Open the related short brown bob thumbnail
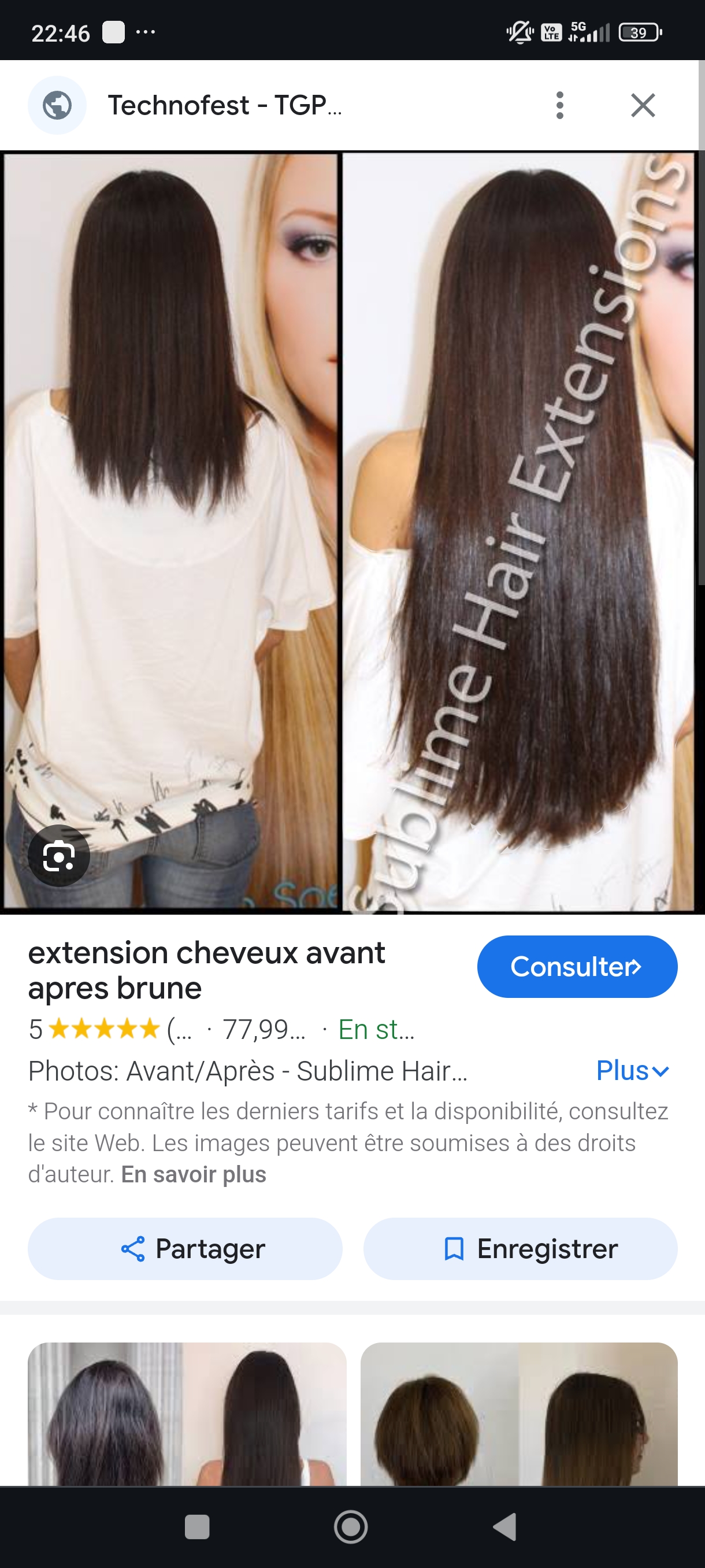The image size is (705, 1568). coord(519,1414)
